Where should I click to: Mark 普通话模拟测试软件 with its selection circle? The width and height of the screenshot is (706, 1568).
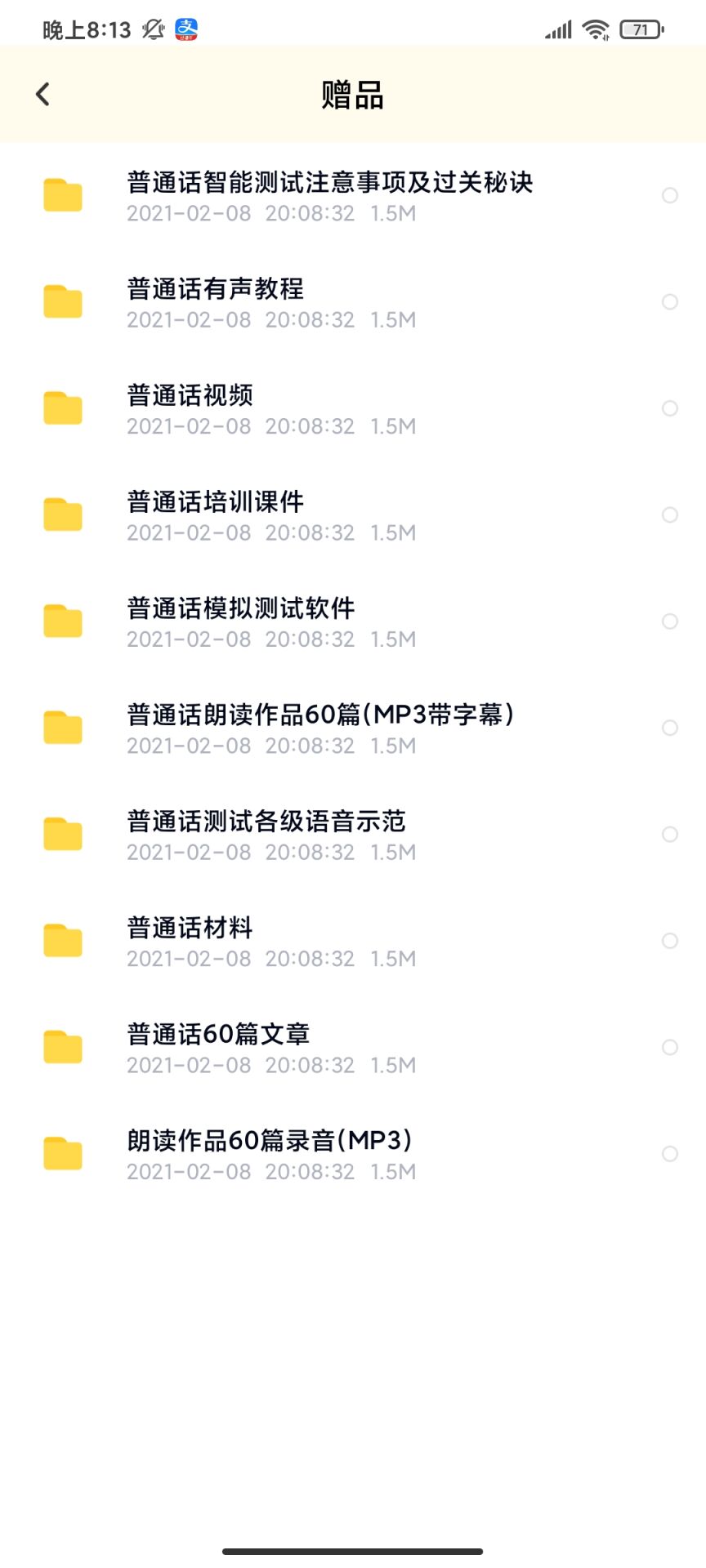click(670, 621)
